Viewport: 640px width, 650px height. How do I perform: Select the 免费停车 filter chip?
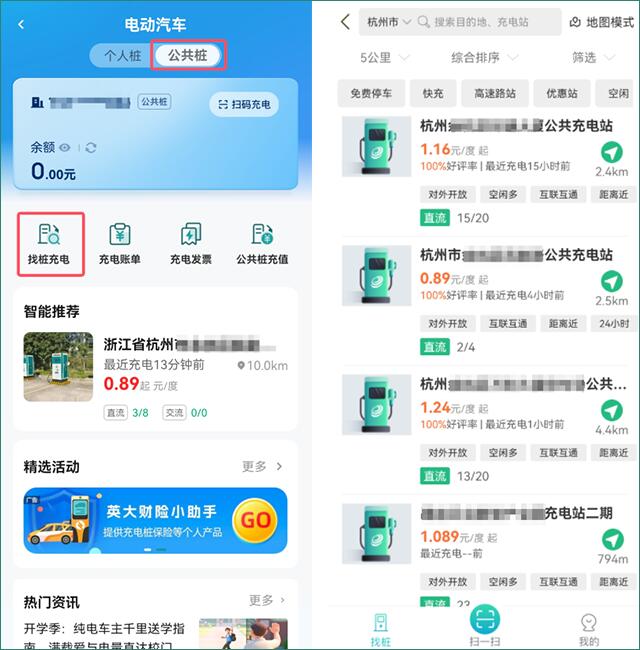point(371,94)
